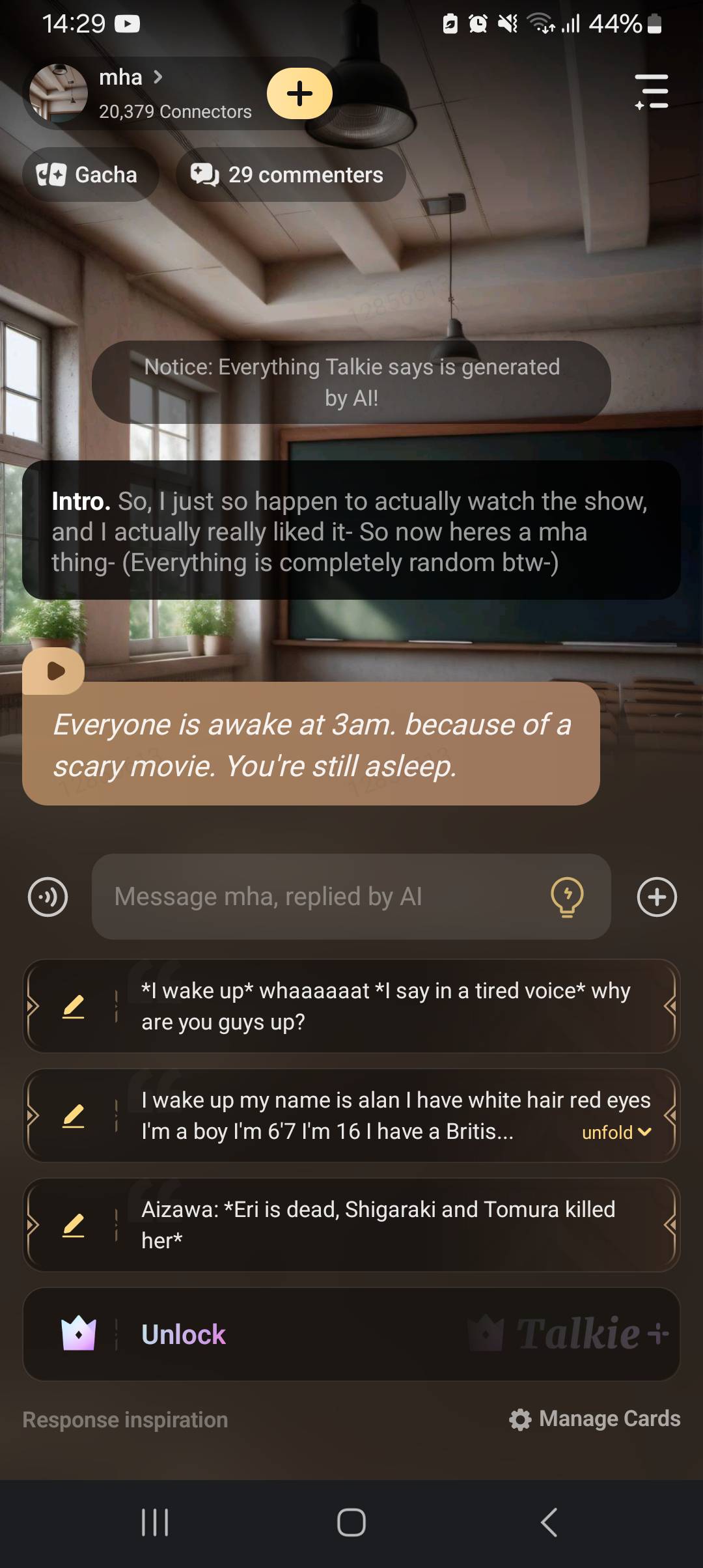
Task: Open the plus attachments icon beside input
Action: tap(656, 897)
